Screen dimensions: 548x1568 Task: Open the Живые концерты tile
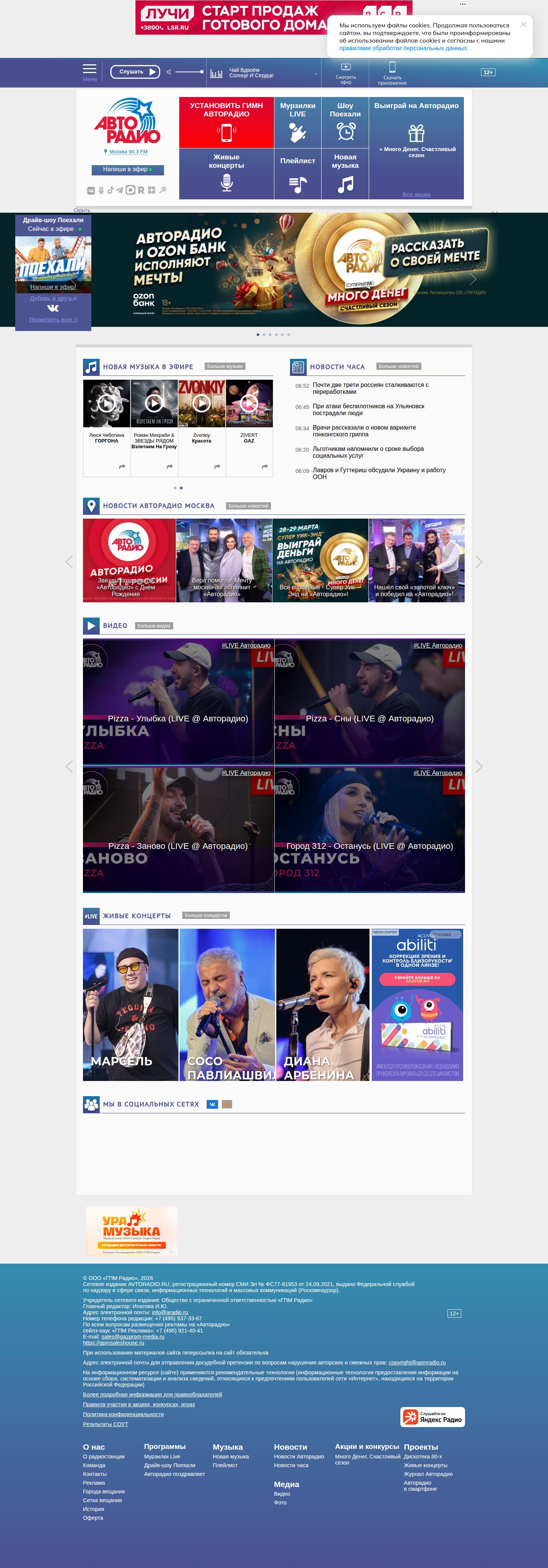click(x=226, y=174)
